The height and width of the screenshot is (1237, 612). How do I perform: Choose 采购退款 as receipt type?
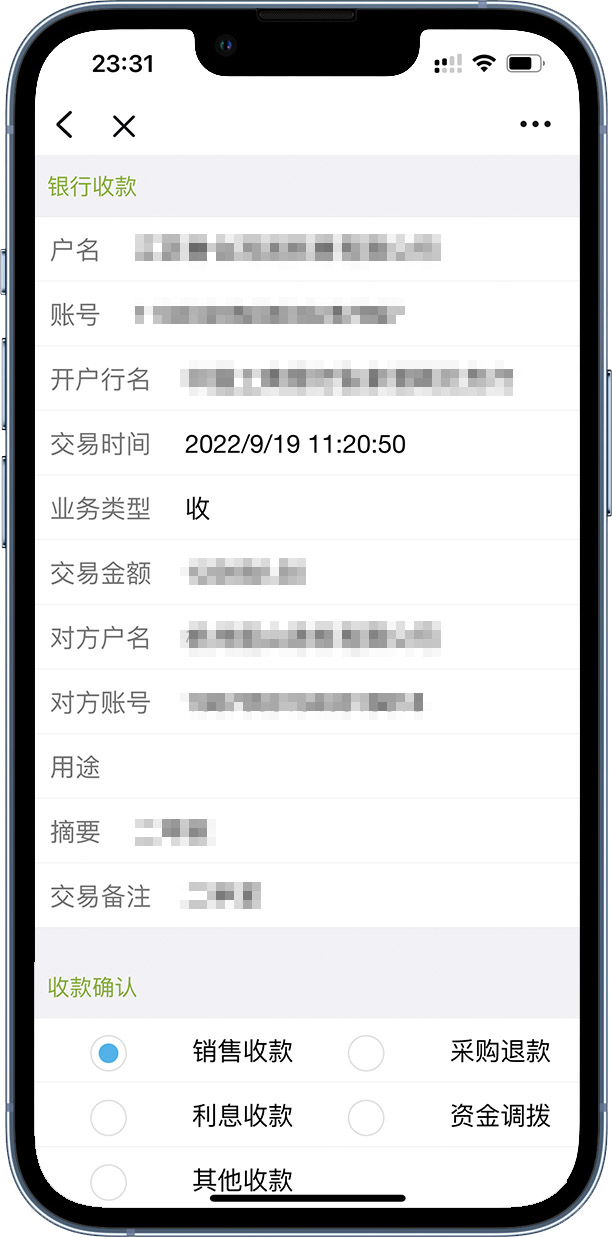coord(366,1053)
